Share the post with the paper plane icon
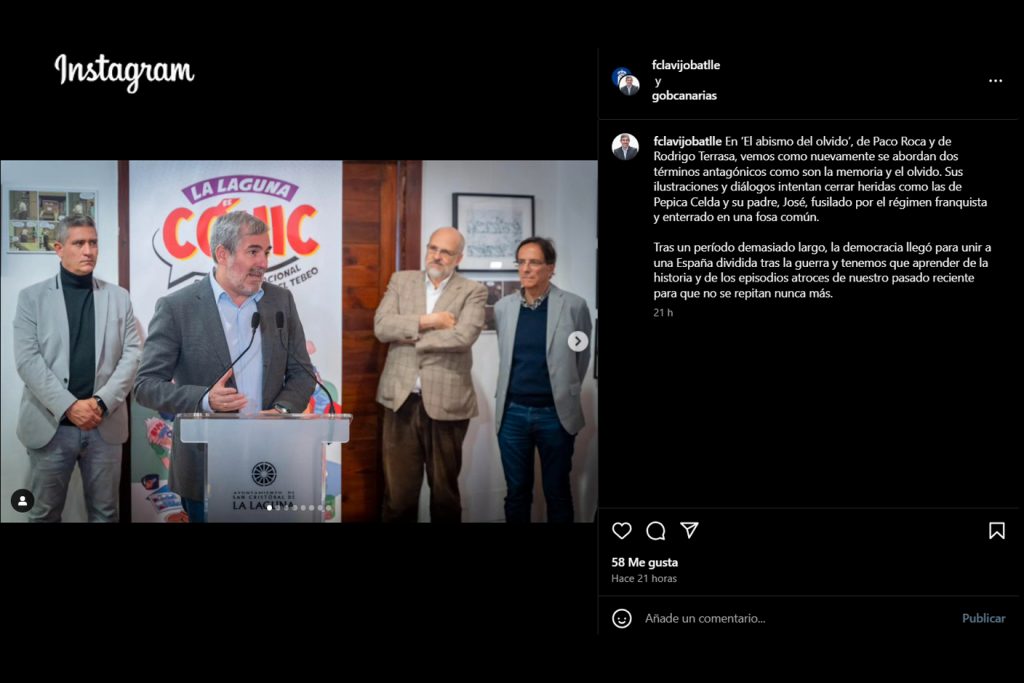 point(690,530)
